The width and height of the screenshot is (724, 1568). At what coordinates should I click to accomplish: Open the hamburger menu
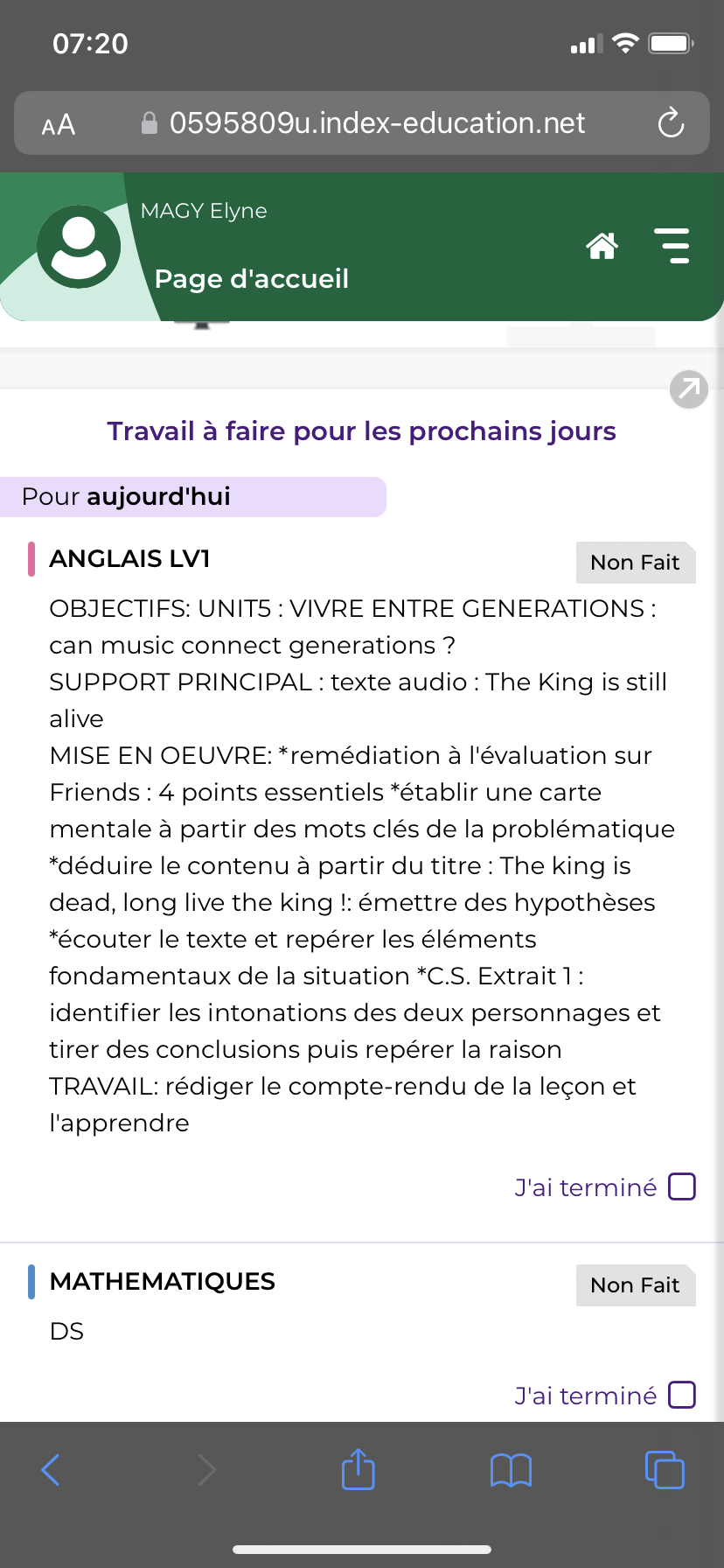point(672,246)
